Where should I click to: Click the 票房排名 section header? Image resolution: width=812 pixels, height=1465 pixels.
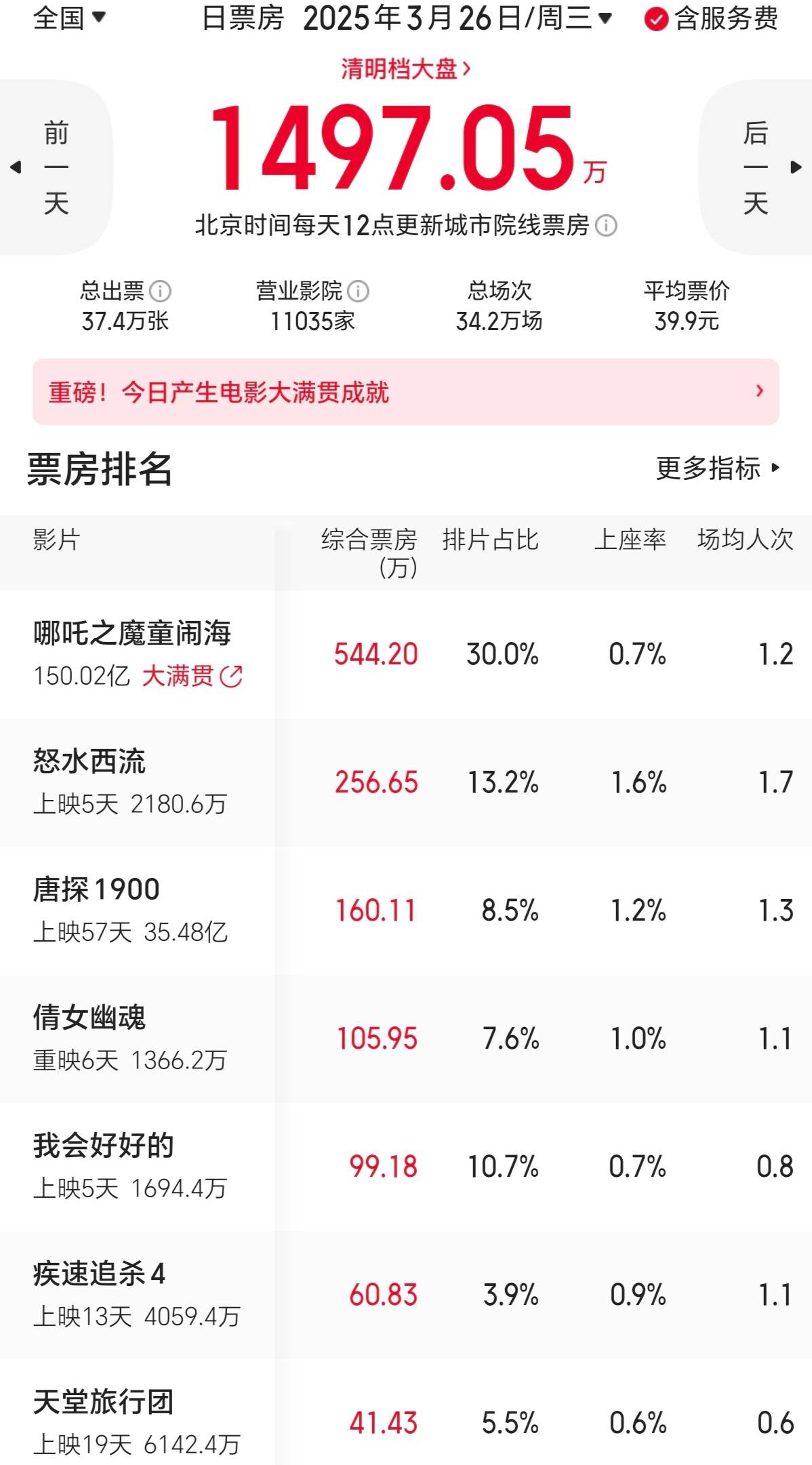98,468
